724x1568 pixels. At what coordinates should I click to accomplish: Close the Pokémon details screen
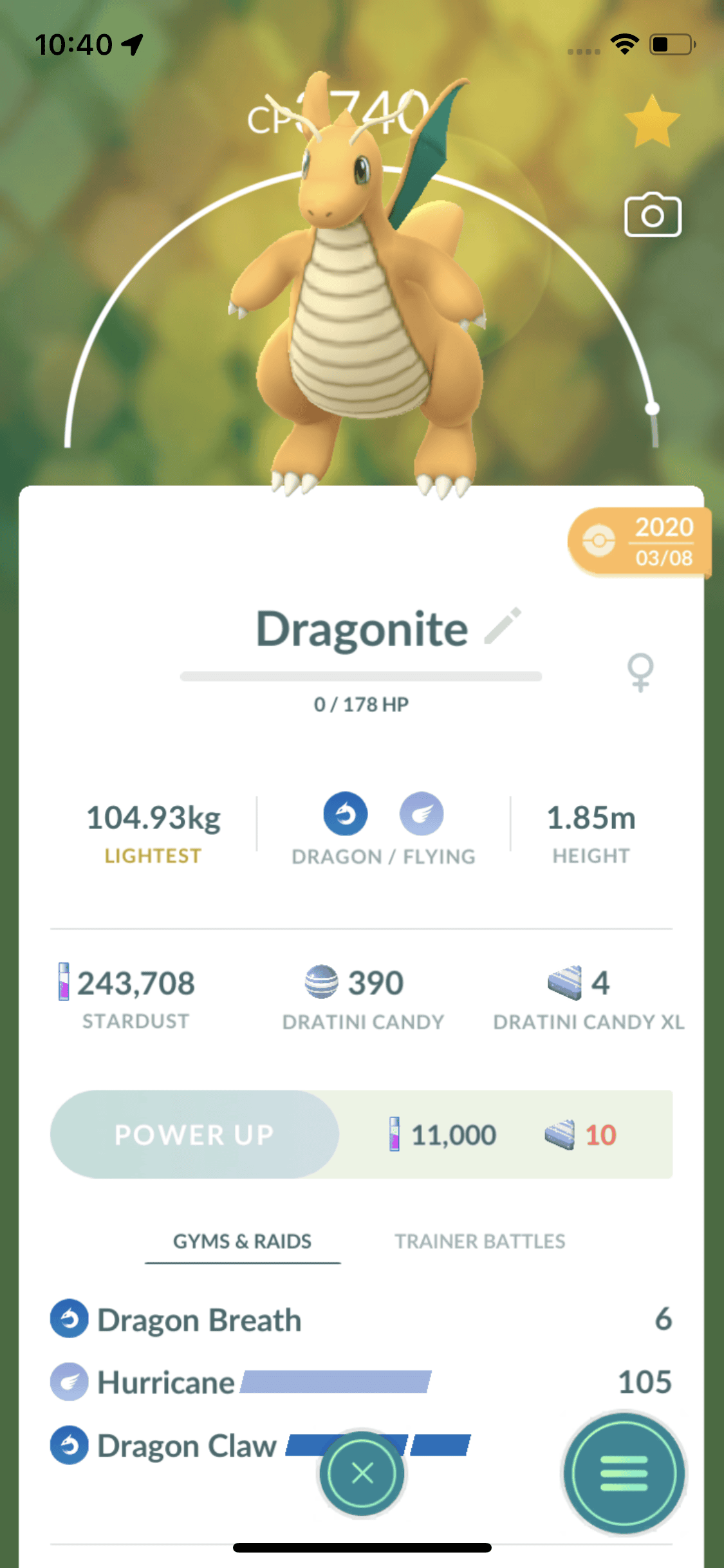coord(362,1473)
